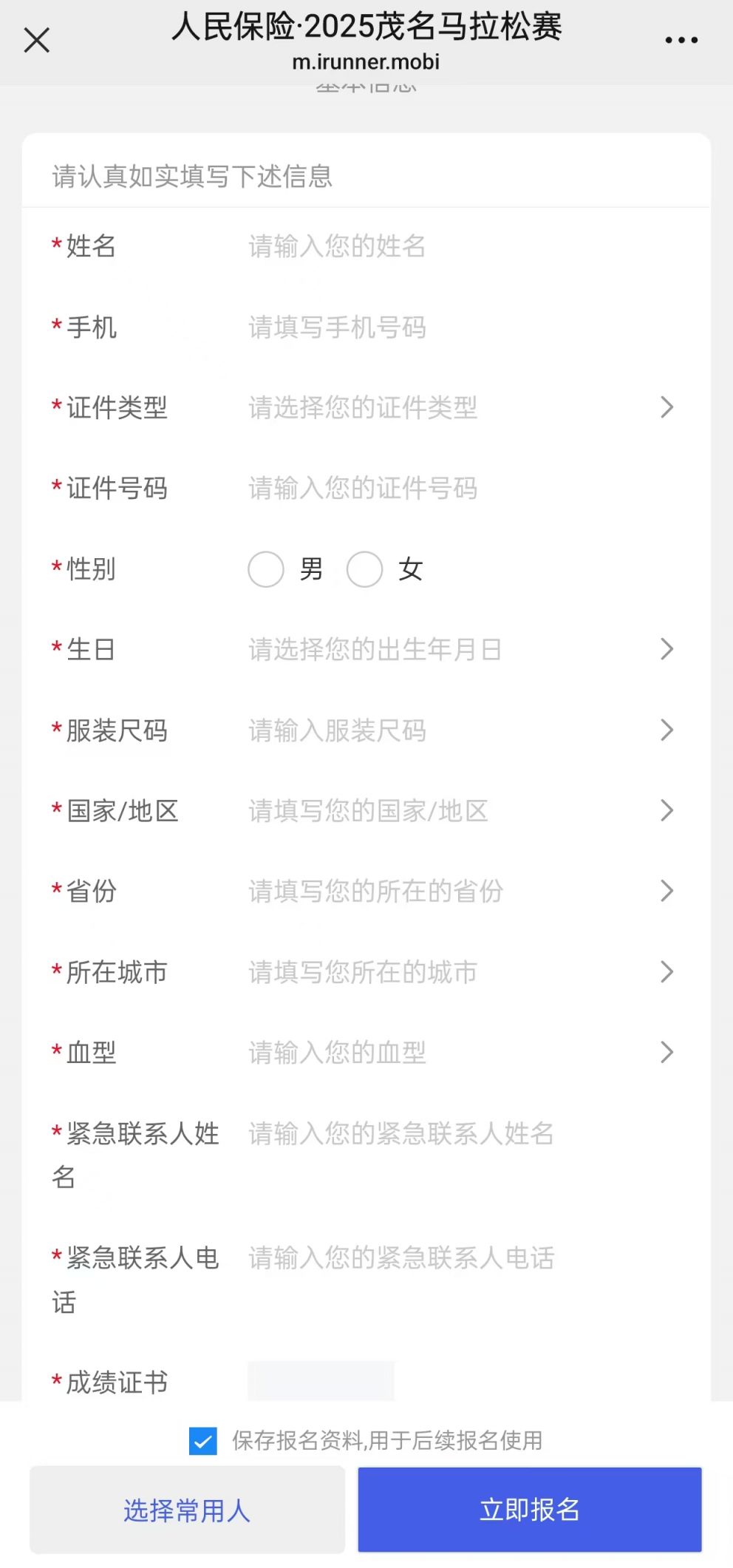Close the marathon registration page
The width and height of the screenshot is (733, 1568).
click(x=36, y=40)
